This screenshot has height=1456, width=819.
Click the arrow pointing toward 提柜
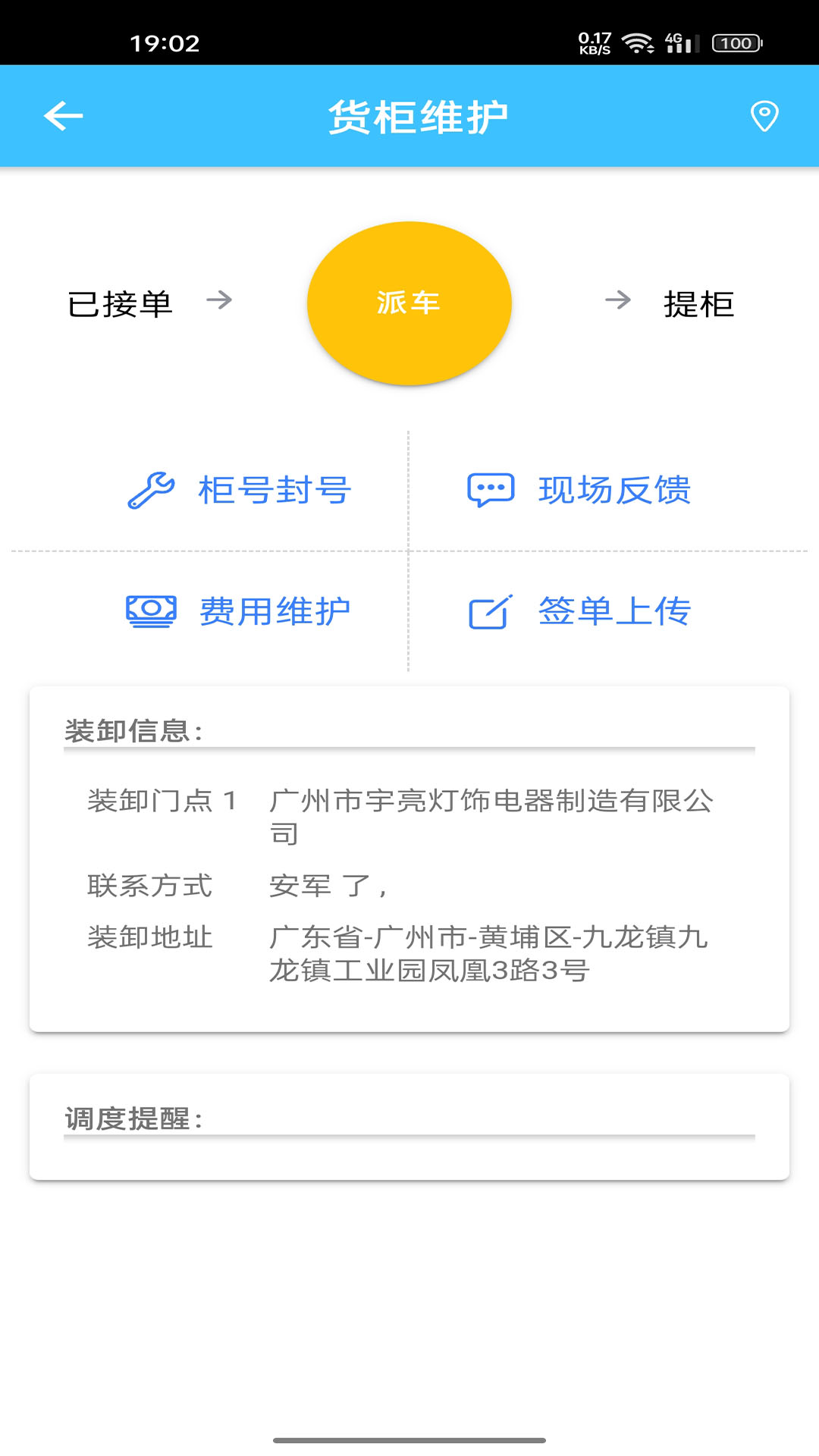pos(618,302)
